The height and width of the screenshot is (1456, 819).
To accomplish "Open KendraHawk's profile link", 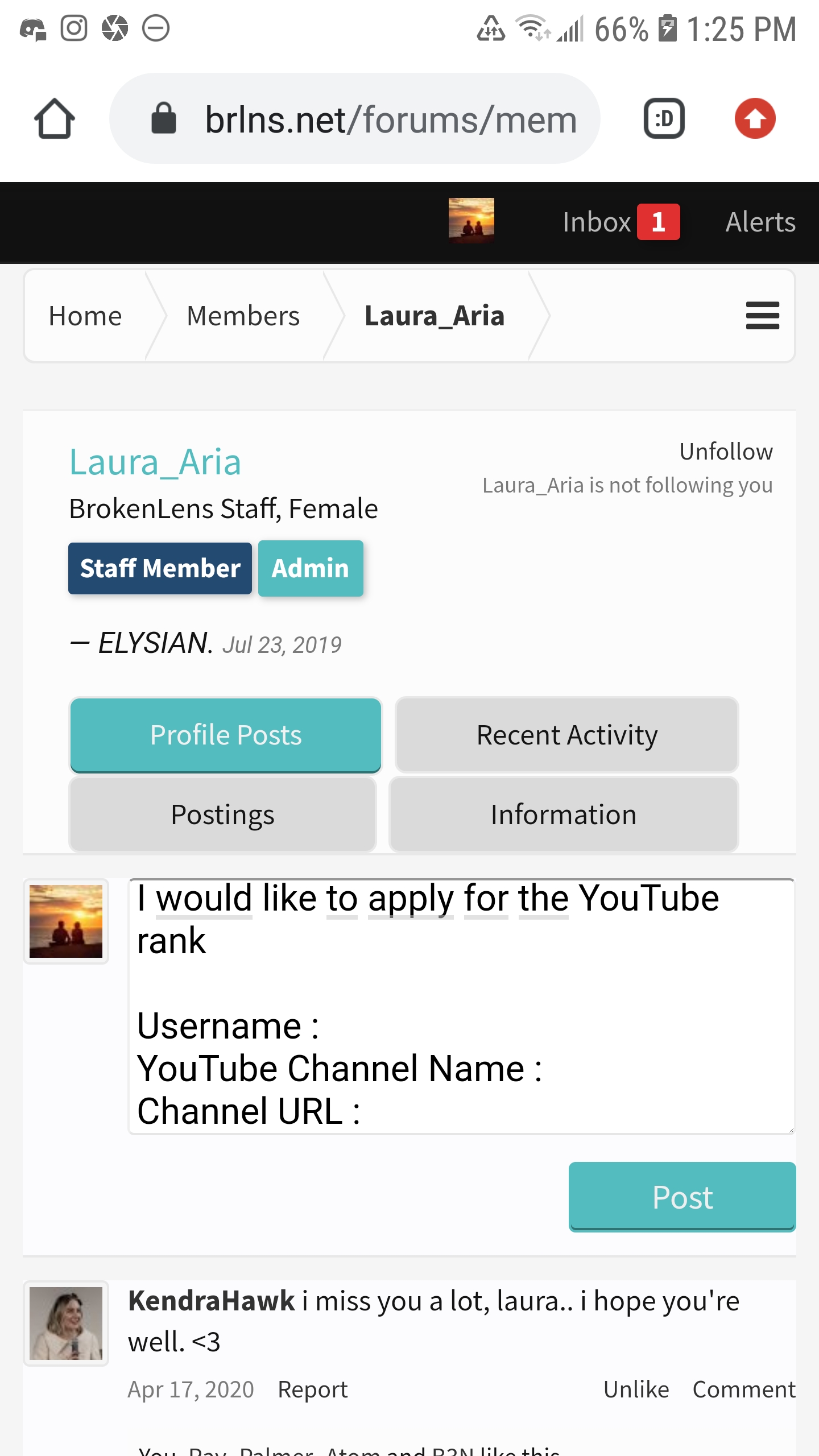I will coord(211,1301).
